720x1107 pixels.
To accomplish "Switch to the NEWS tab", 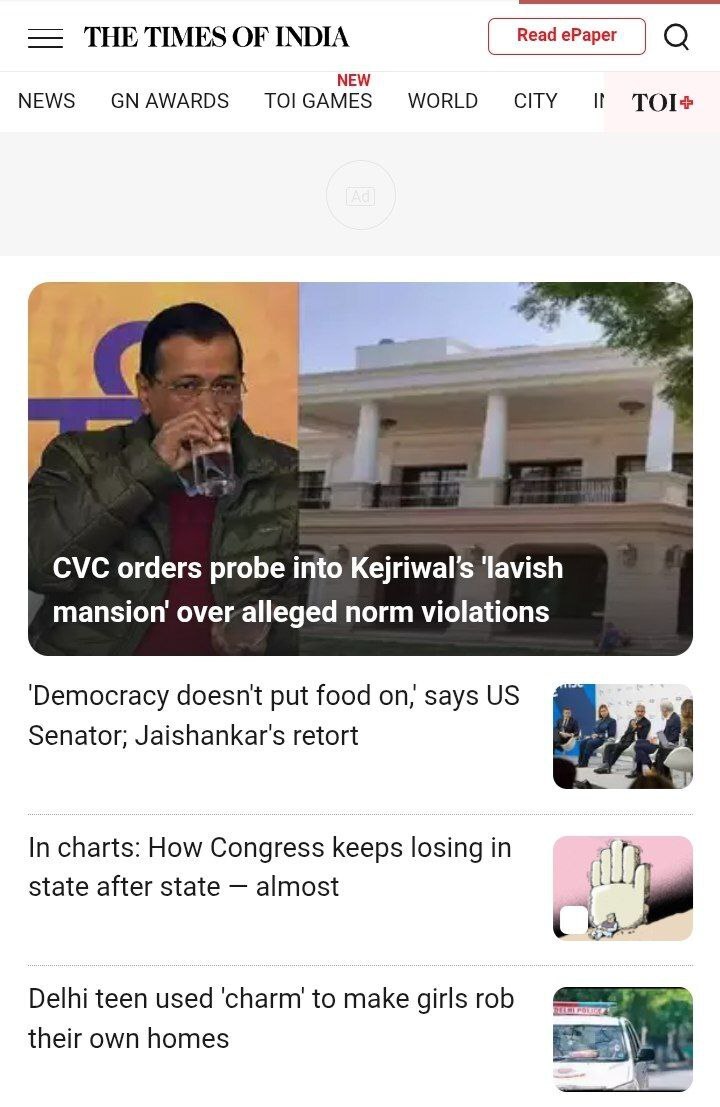I will (x=47, y=101).
